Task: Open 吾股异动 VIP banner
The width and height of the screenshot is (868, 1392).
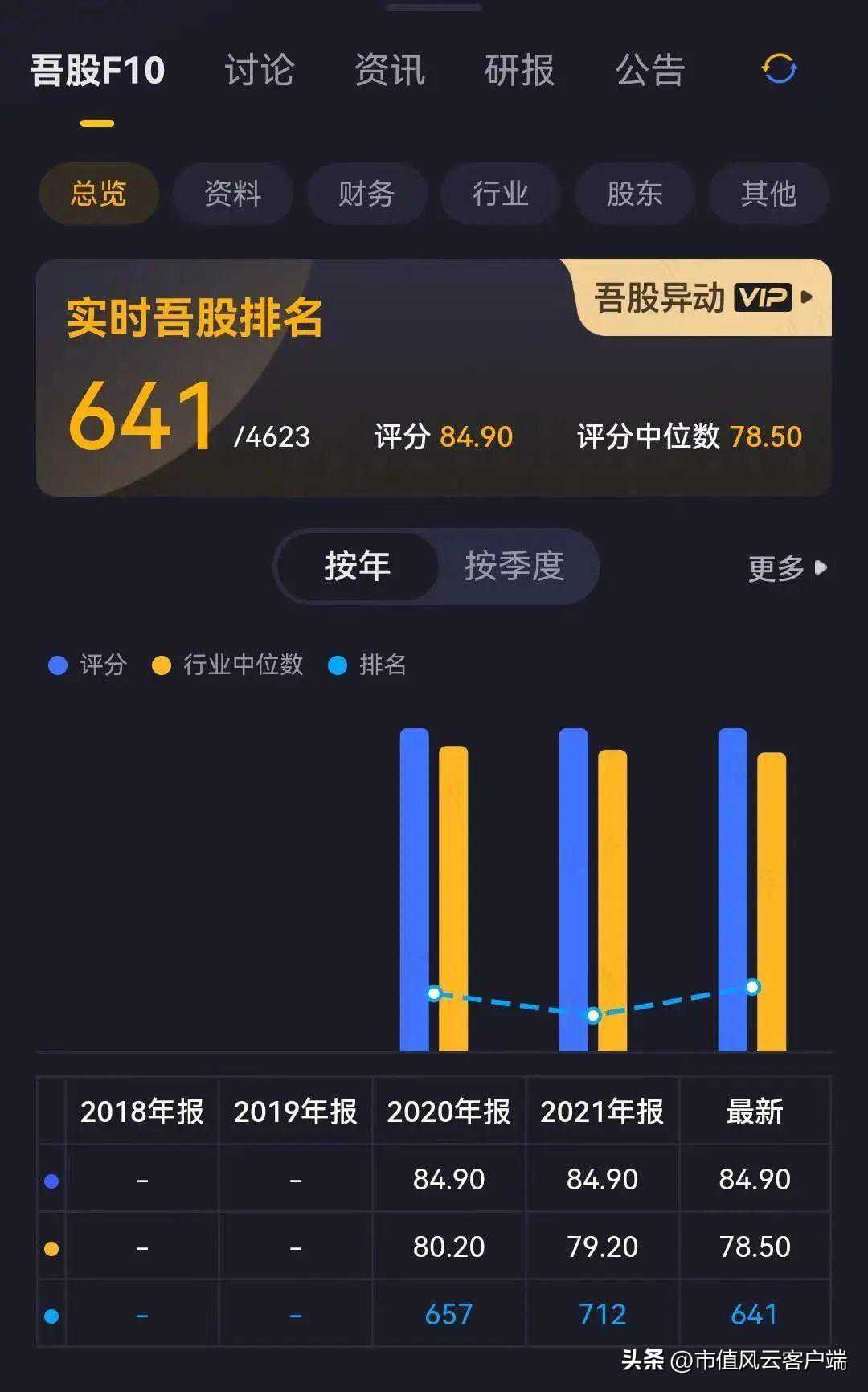Action: (702, 298)
